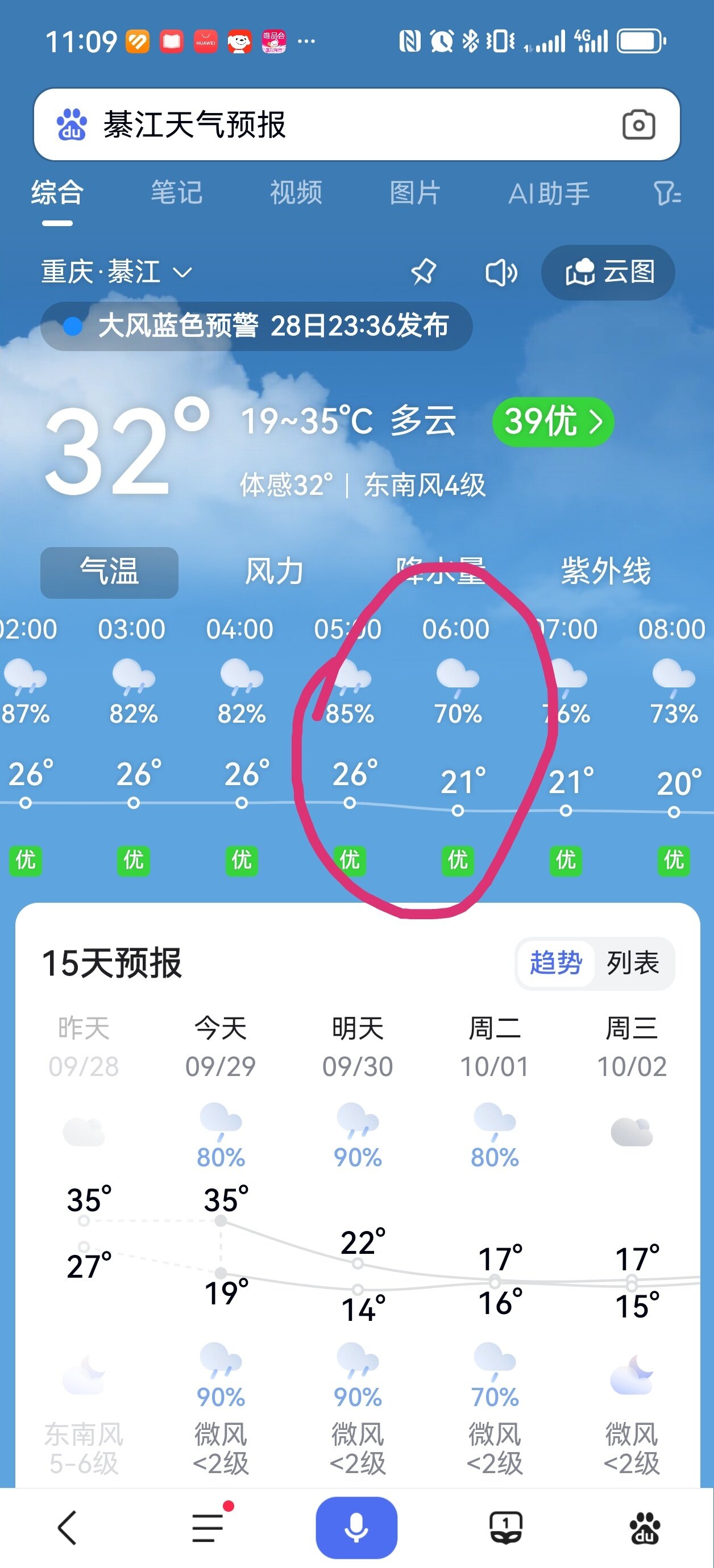Select the 紫外线 hourly tab
Screen dimensions: 714x1568
pyautogui.click(x=605, y=572)
